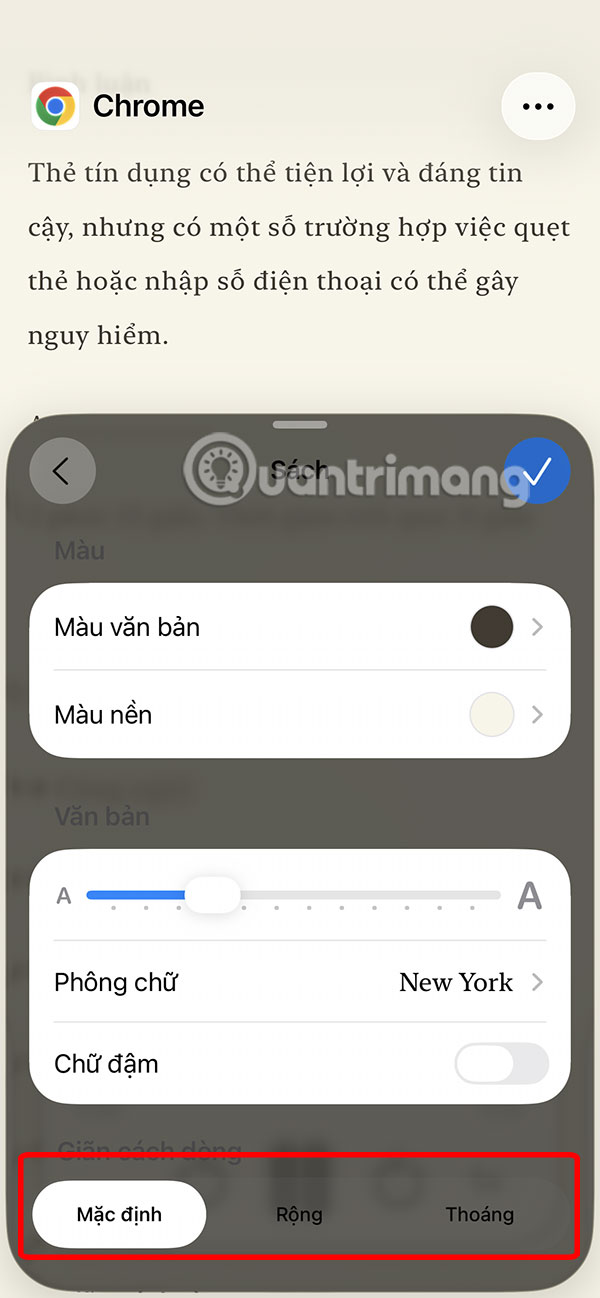Open Phông chữ font selection
This screenshot has height=1298, width=600.
pyautogui.click(x=300, y=982)
